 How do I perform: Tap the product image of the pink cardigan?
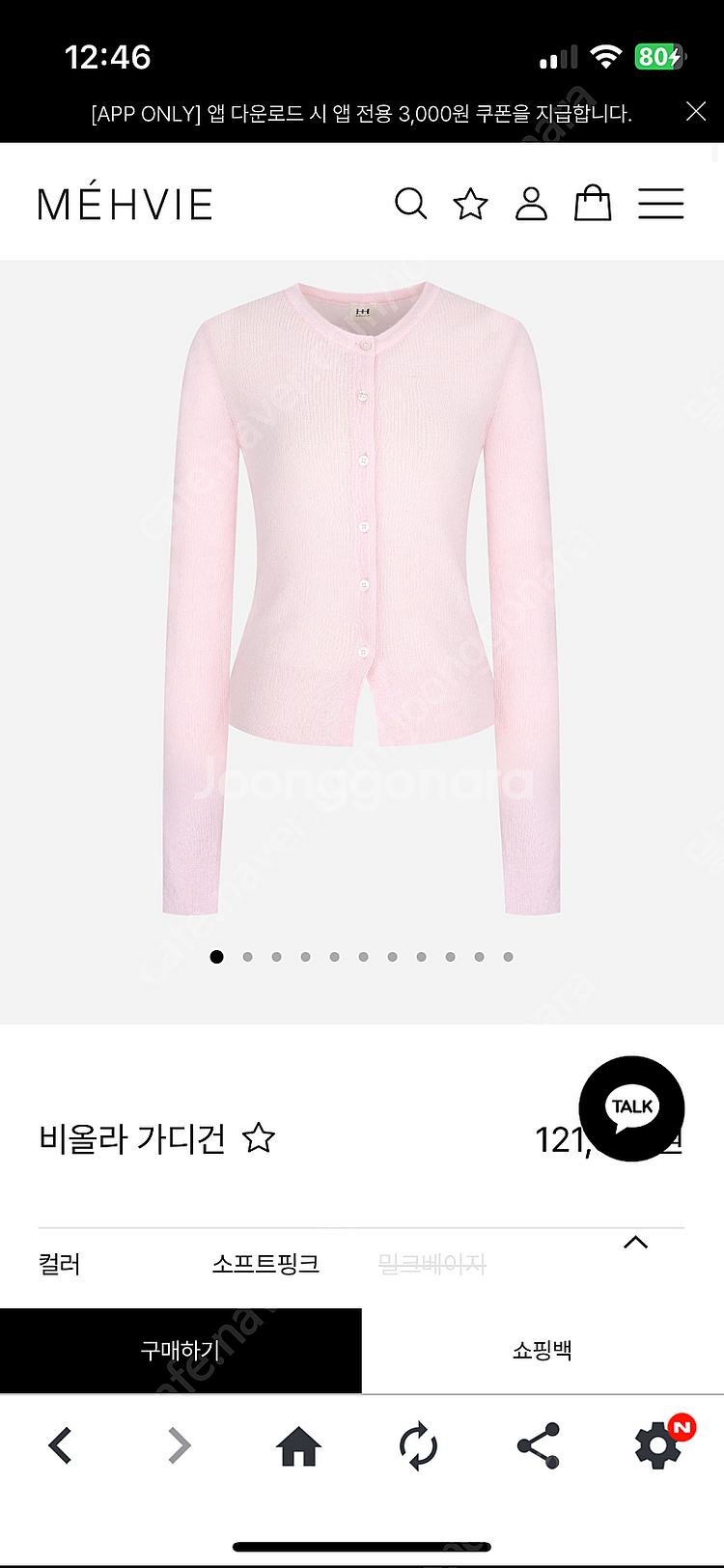pos(362,599)
